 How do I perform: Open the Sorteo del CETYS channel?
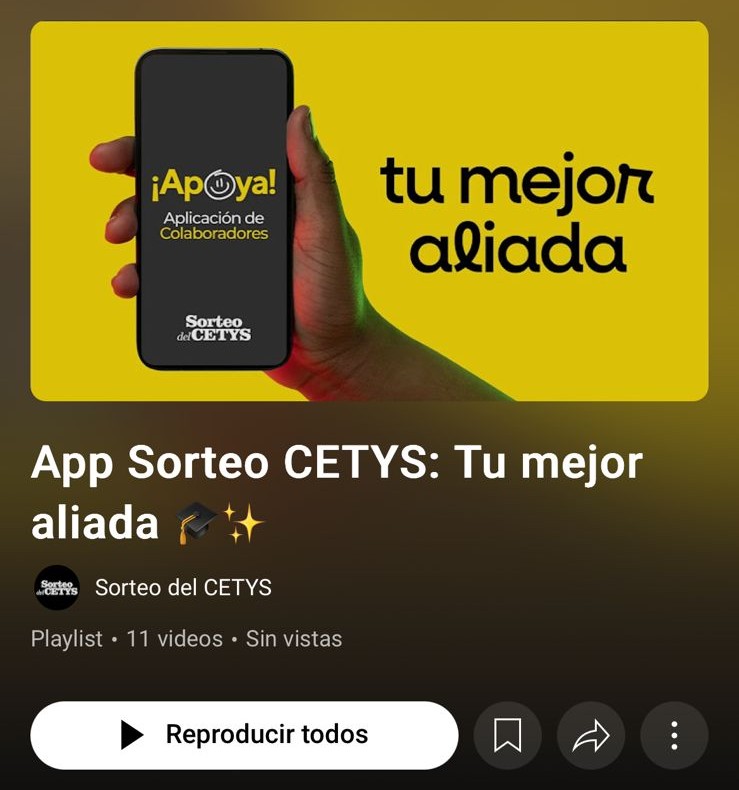[182, 588]
